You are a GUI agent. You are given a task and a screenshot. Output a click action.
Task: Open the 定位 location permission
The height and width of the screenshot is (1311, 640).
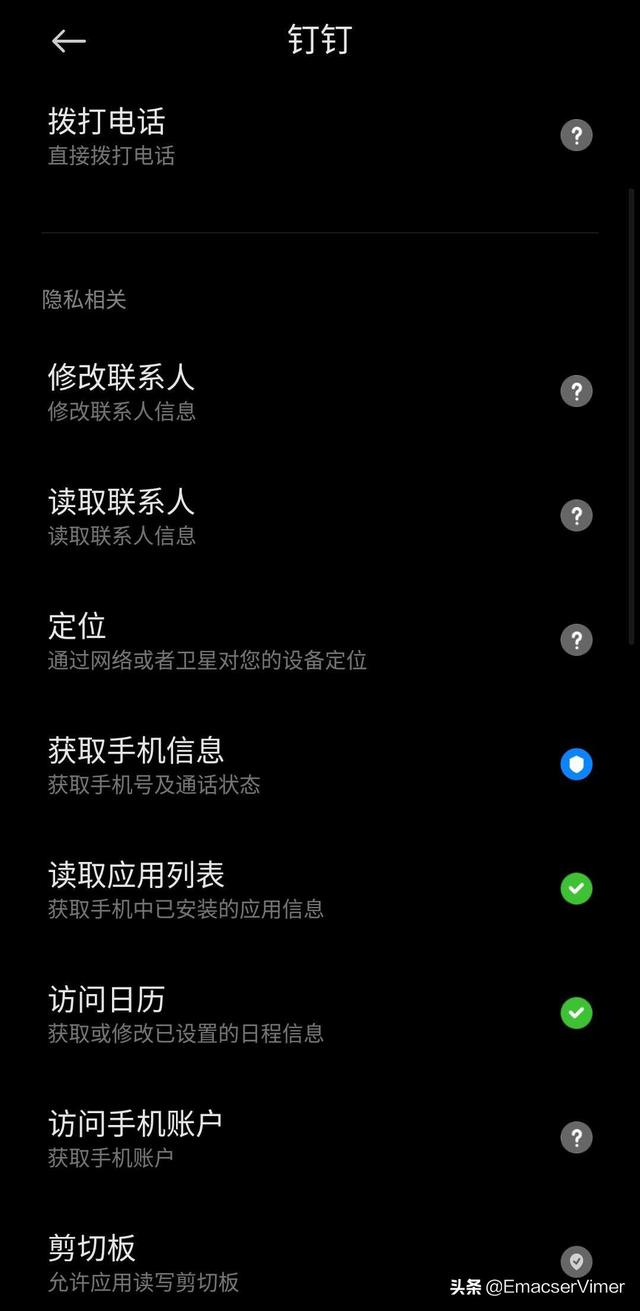(320, 640)
